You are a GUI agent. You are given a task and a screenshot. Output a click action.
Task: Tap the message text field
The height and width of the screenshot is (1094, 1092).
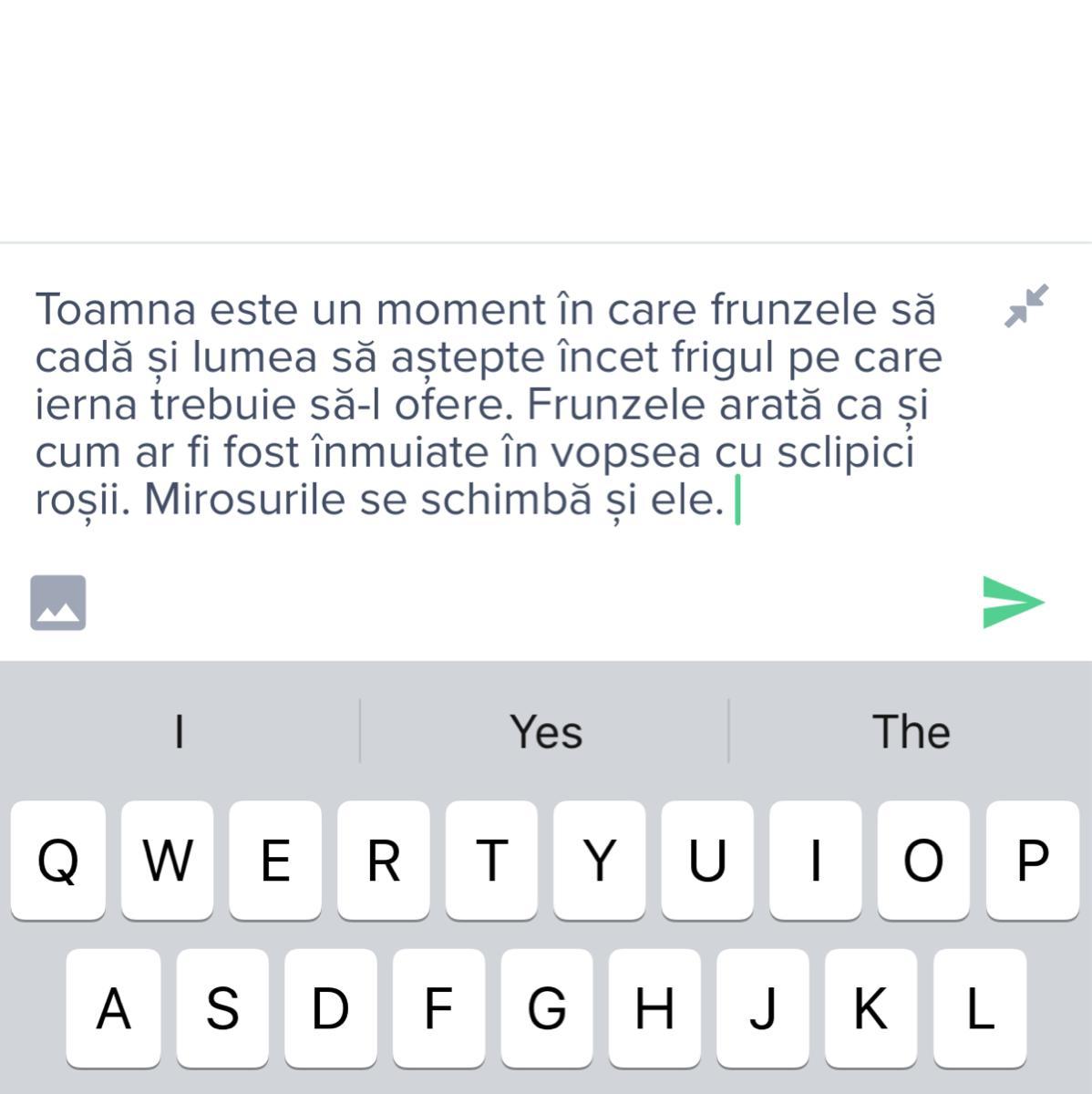488,404
